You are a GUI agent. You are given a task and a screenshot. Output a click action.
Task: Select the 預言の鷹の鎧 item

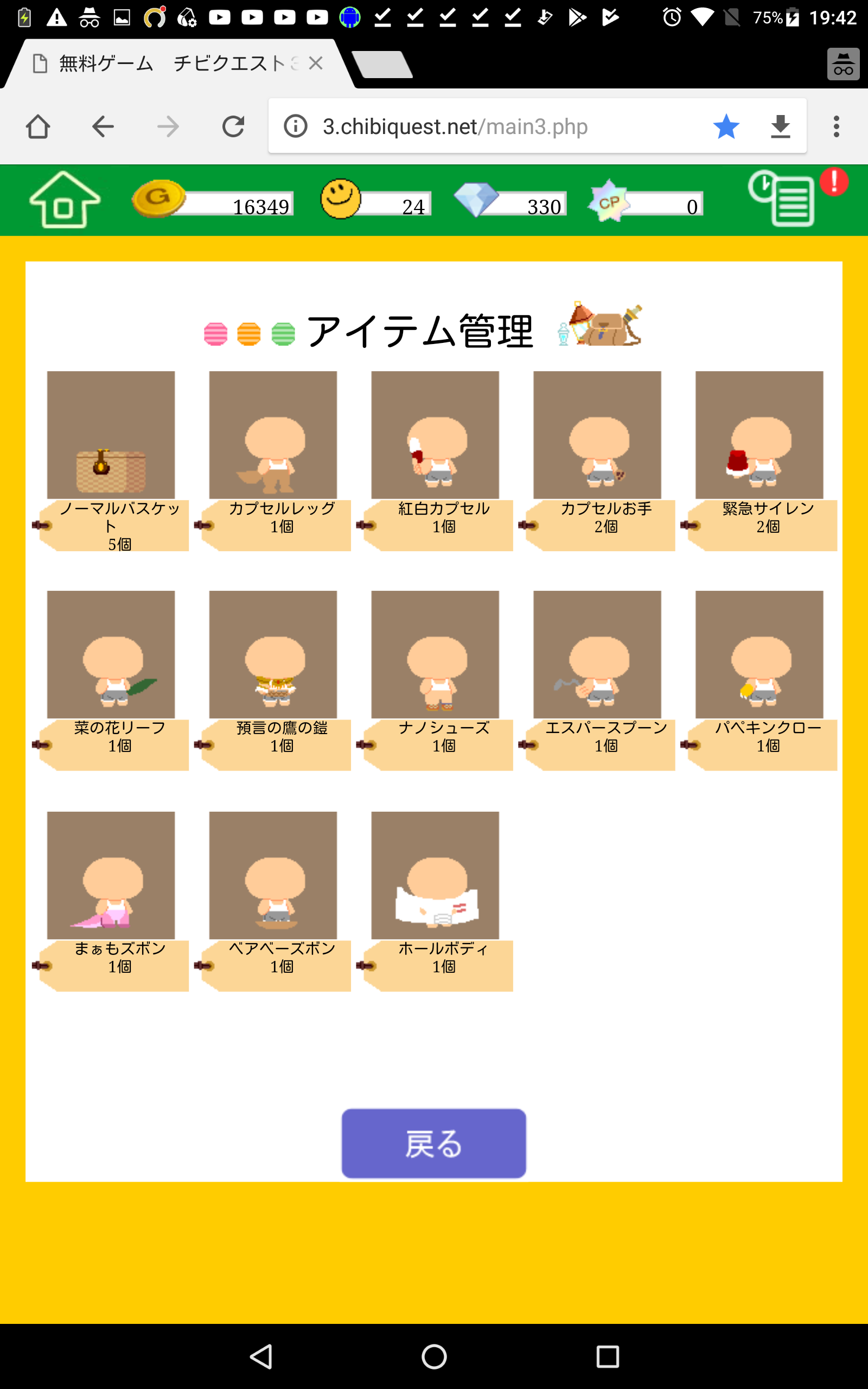click(x=273, y=654)
